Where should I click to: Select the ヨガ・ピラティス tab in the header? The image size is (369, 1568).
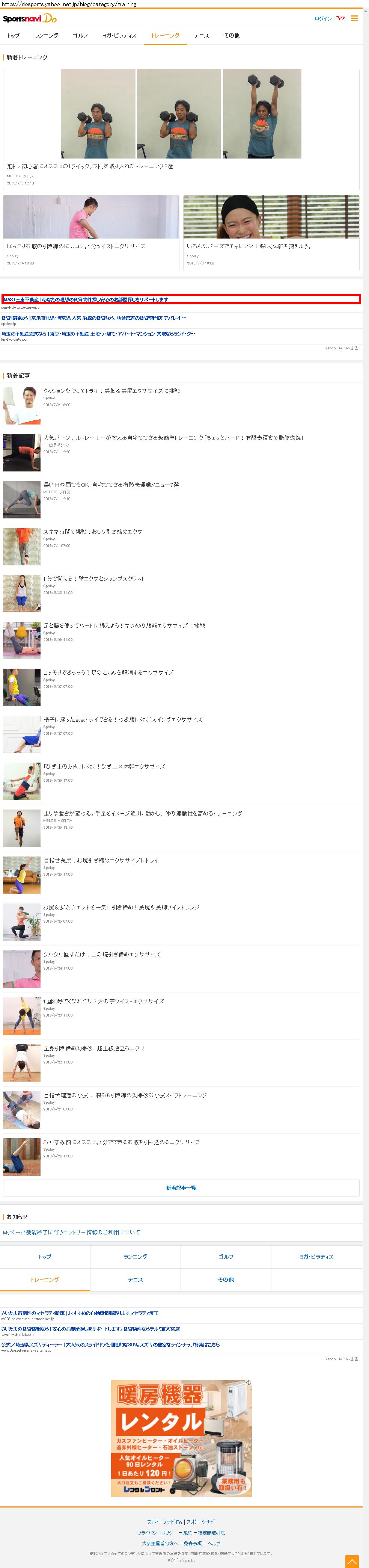tap(119, 36)
